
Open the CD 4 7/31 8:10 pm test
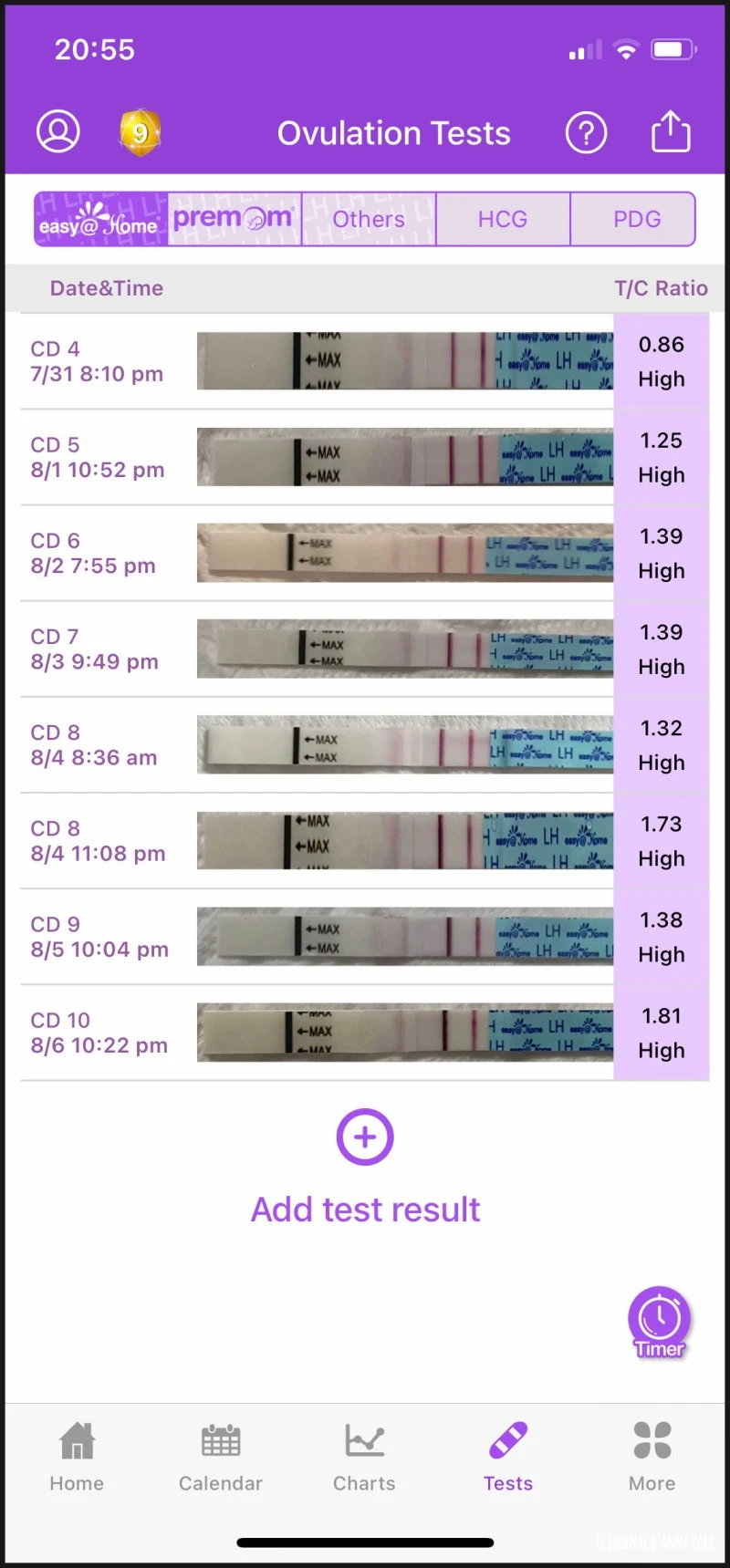(x=365, y=361)
